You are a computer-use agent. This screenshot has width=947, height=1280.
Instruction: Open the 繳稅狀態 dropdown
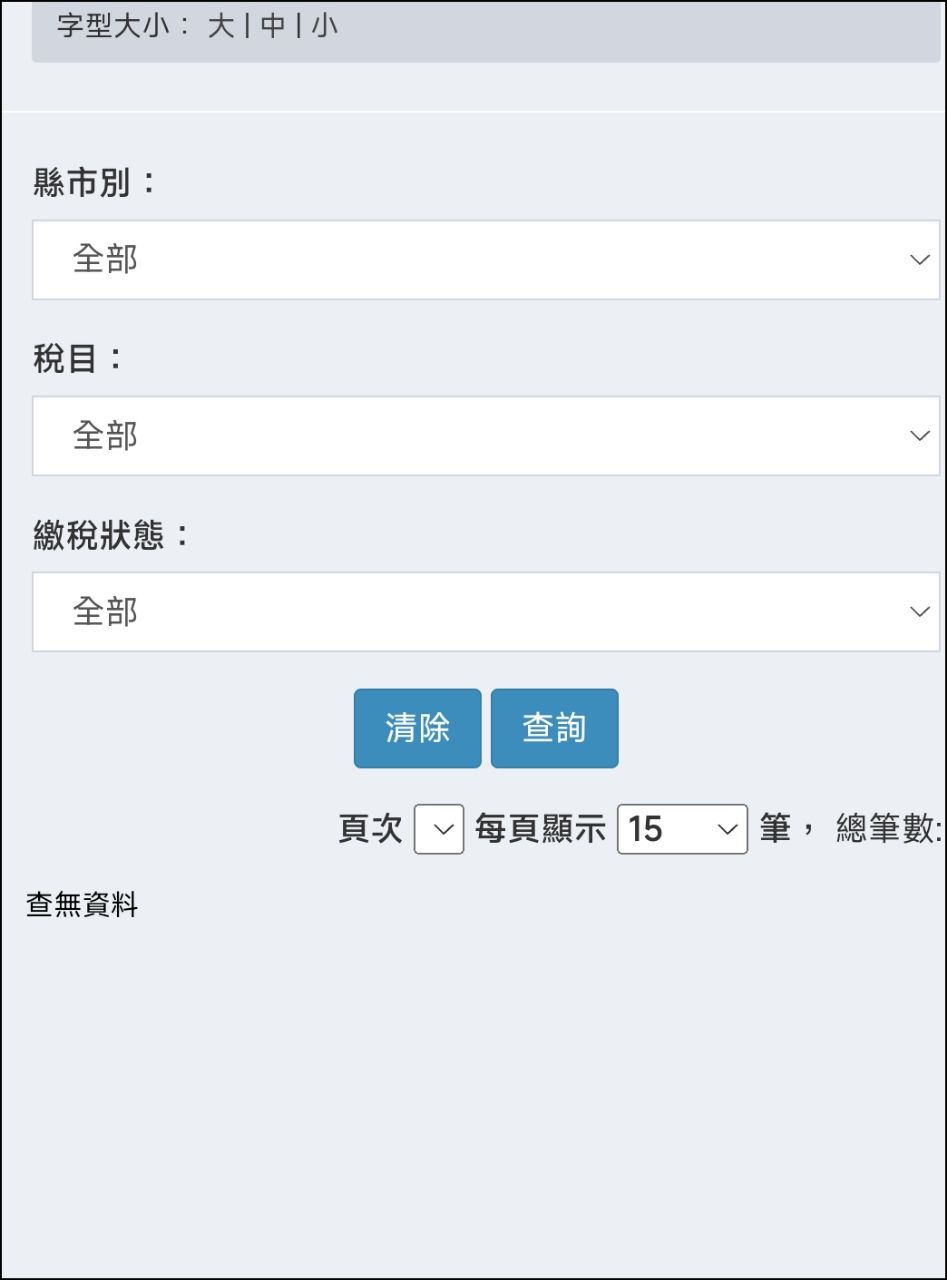tap(486, 612)
